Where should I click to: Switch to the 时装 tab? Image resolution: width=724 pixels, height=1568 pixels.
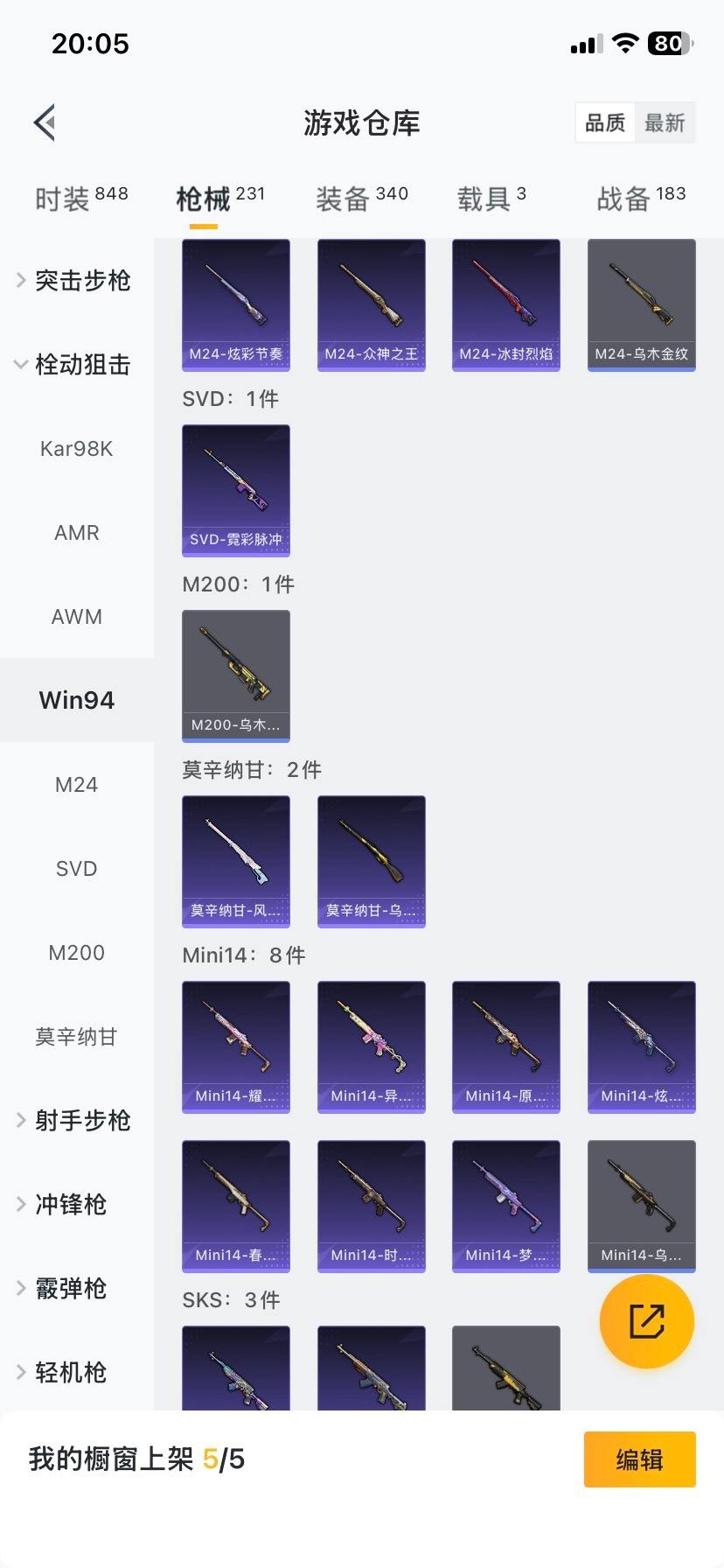[80, 199]
